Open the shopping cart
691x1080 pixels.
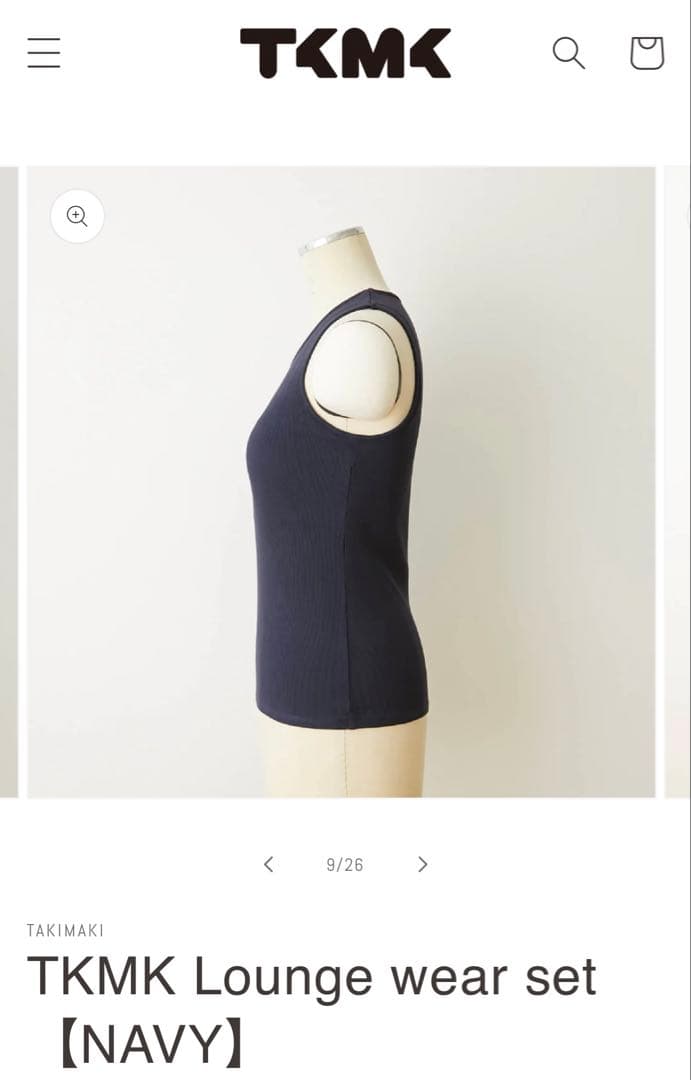[x=646, y=53]
